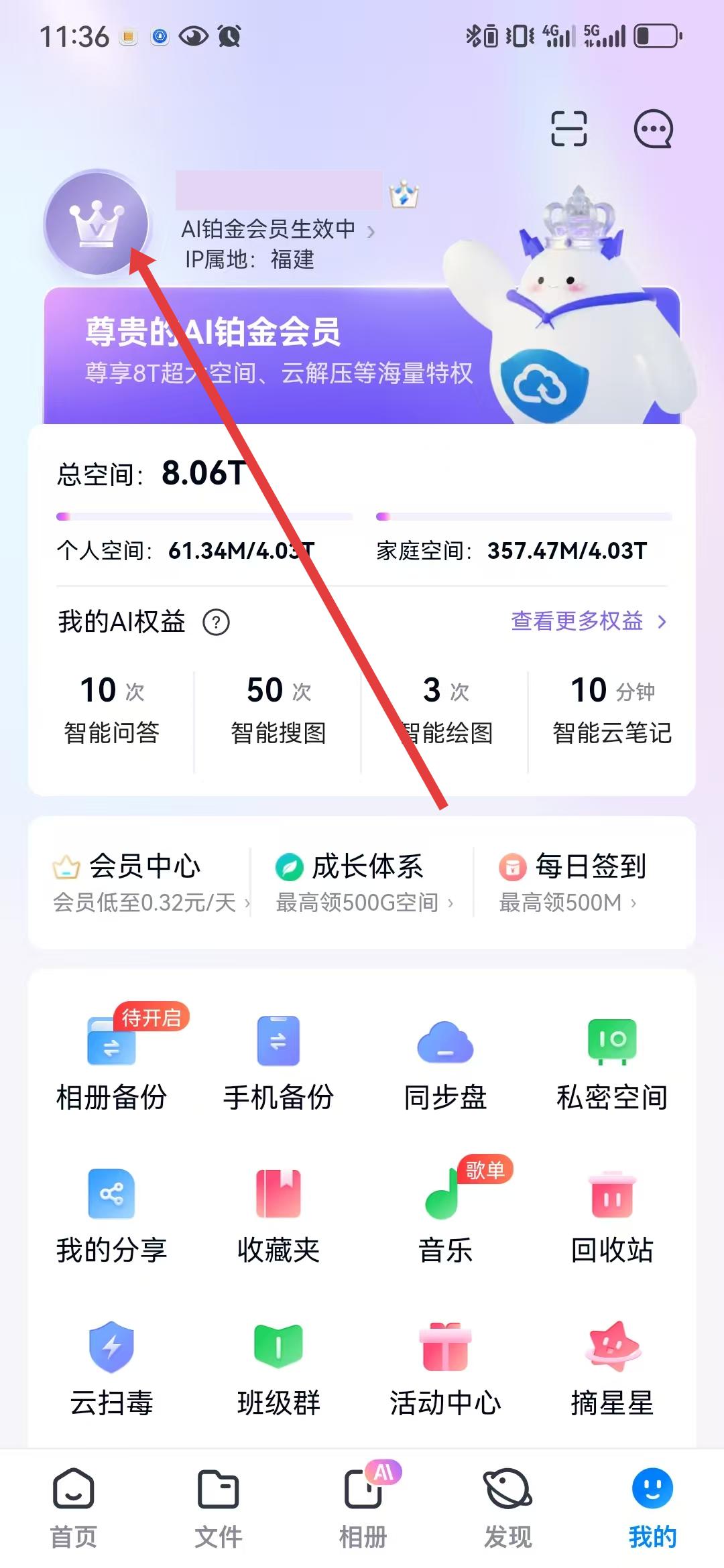Image resolution: width=724 pixels, height=1568 pixels.
Task: Open 我的分享 shares
Action: tap(111, 1216)
